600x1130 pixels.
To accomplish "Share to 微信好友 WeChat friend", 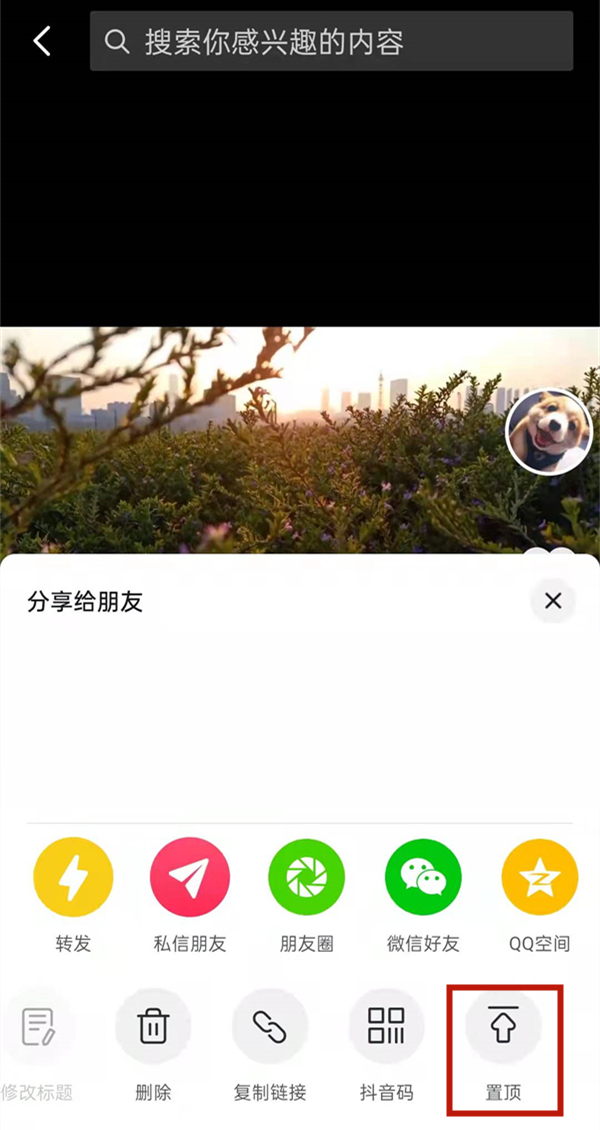I will click(423, 877).
